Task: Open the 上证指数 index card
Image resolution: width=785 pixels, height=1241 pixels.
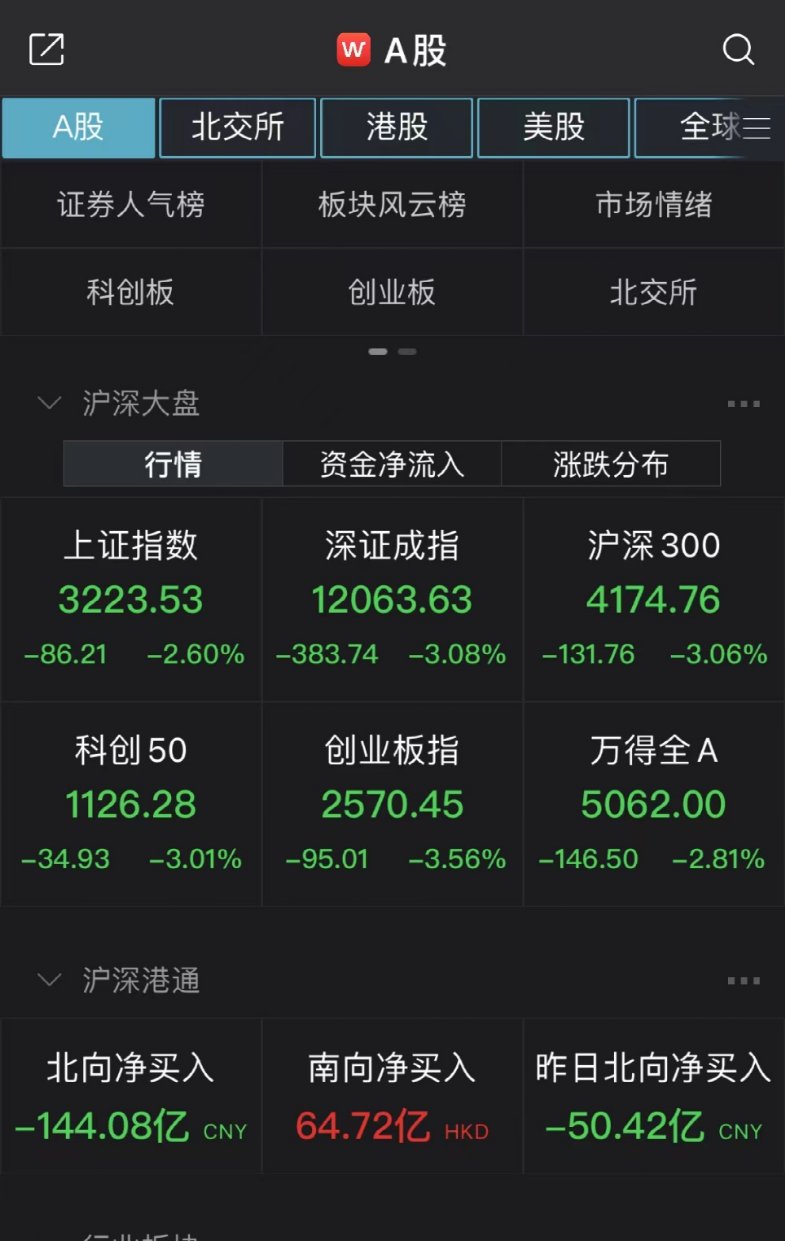Action: tap(130, 597)
